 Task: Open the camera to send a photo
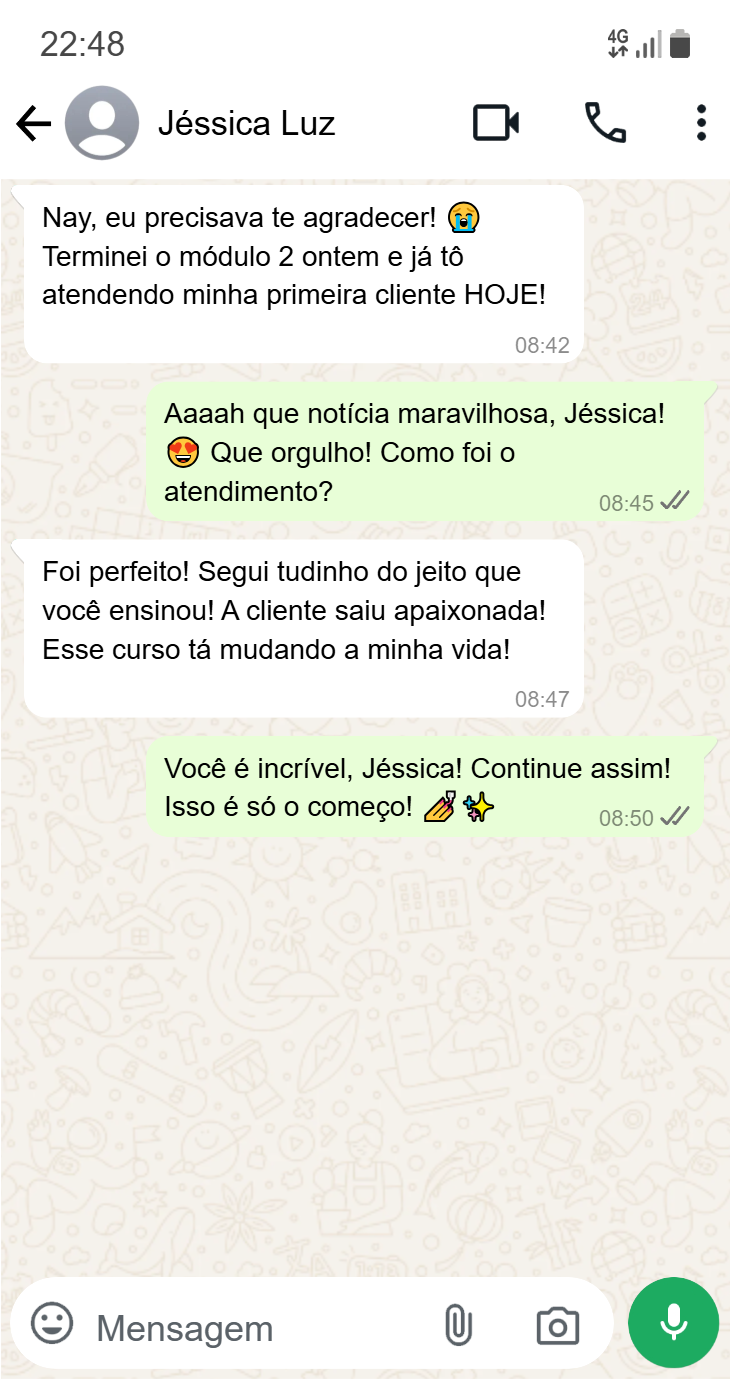[557, 1326]
